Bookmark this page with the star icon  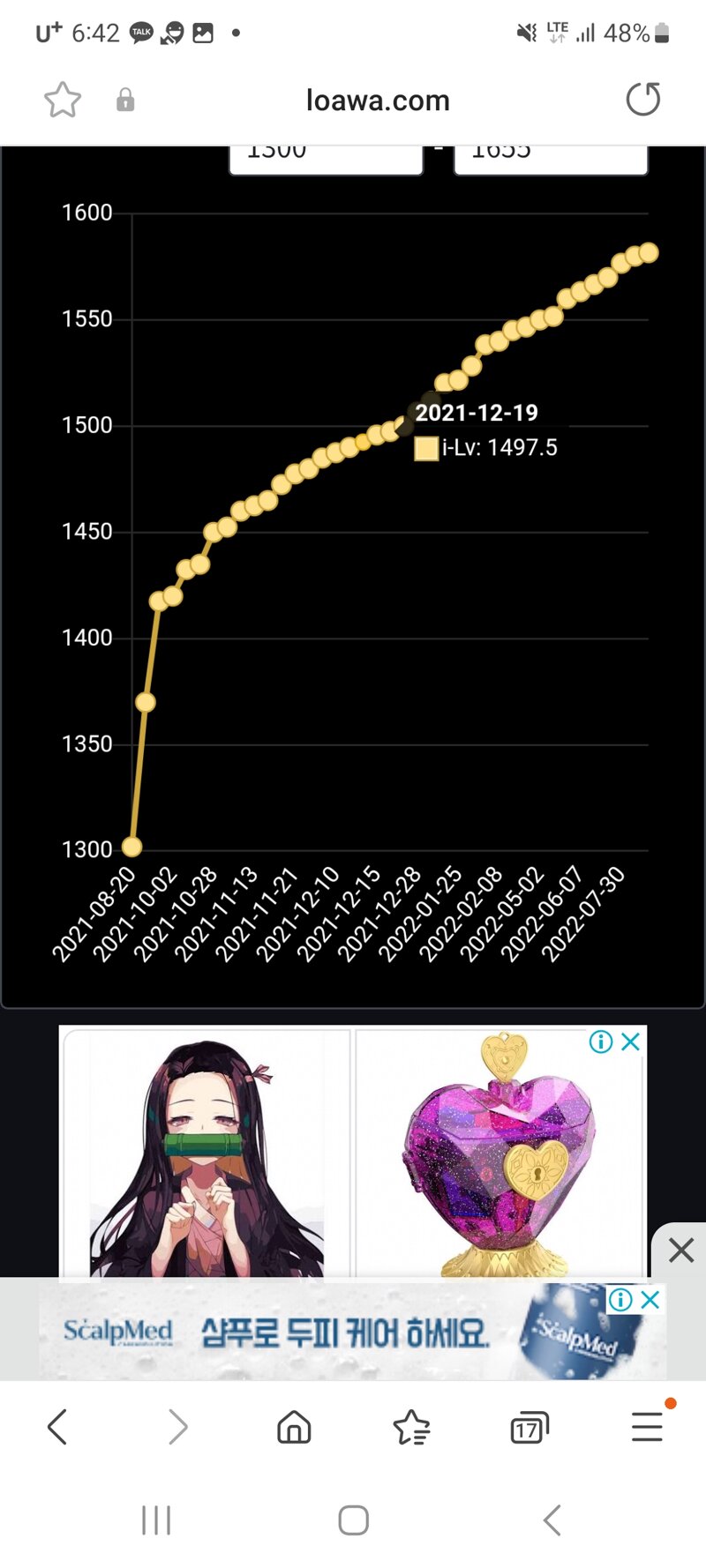pyautogui.click(x=62, y=100)
